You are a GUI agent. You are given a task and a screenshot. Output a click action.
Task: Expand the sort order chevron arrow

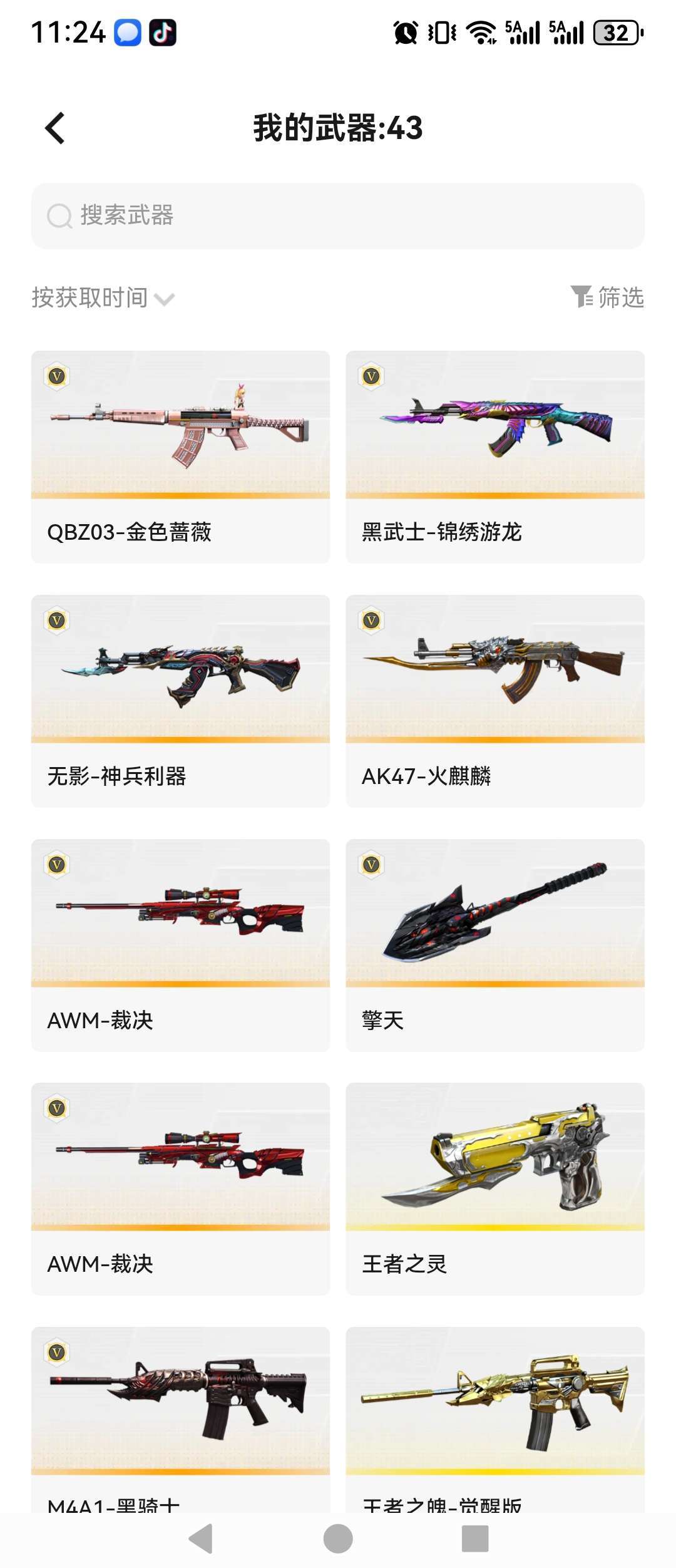click(165, 301)
